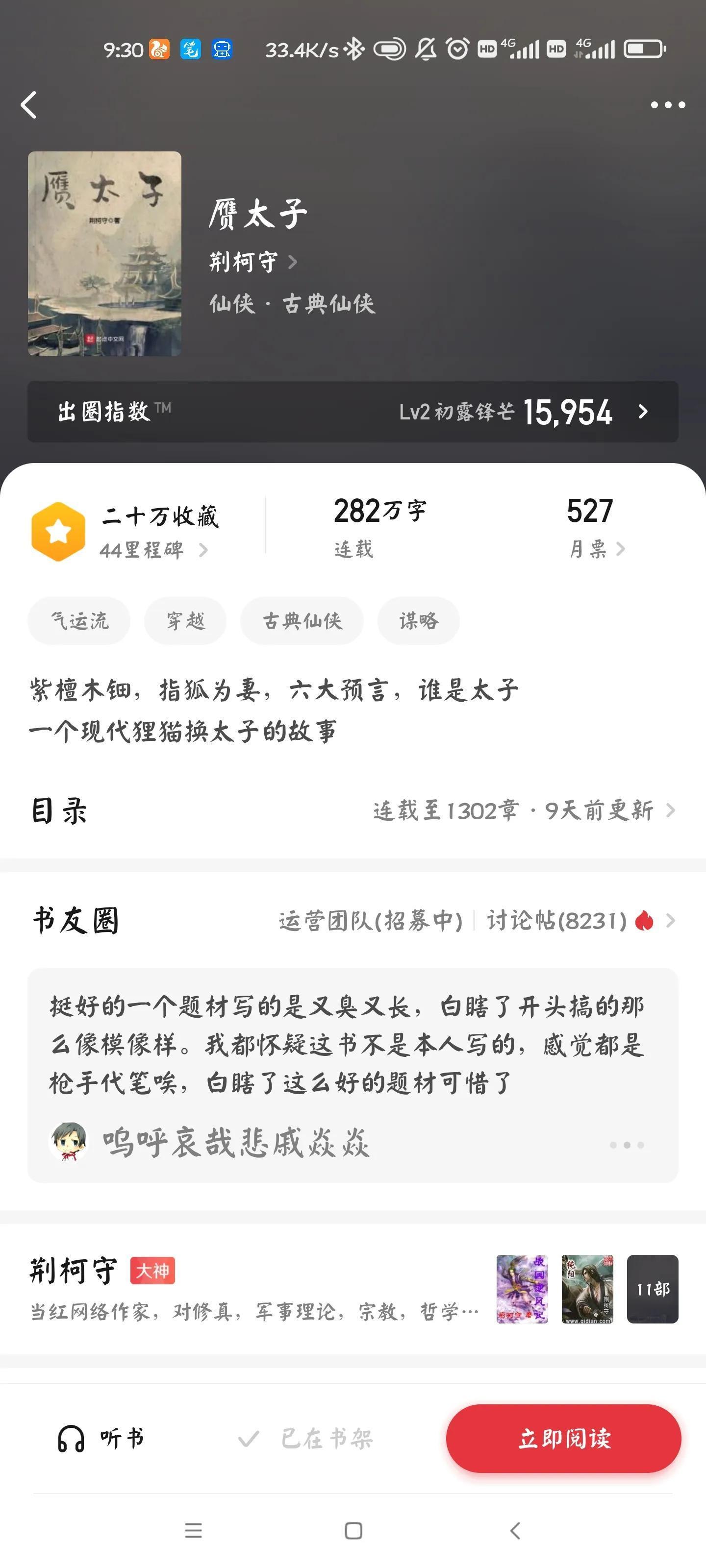Open the three-dot overflow menu
This screenshot has height=1568, width=706.
tap(668, 105)
